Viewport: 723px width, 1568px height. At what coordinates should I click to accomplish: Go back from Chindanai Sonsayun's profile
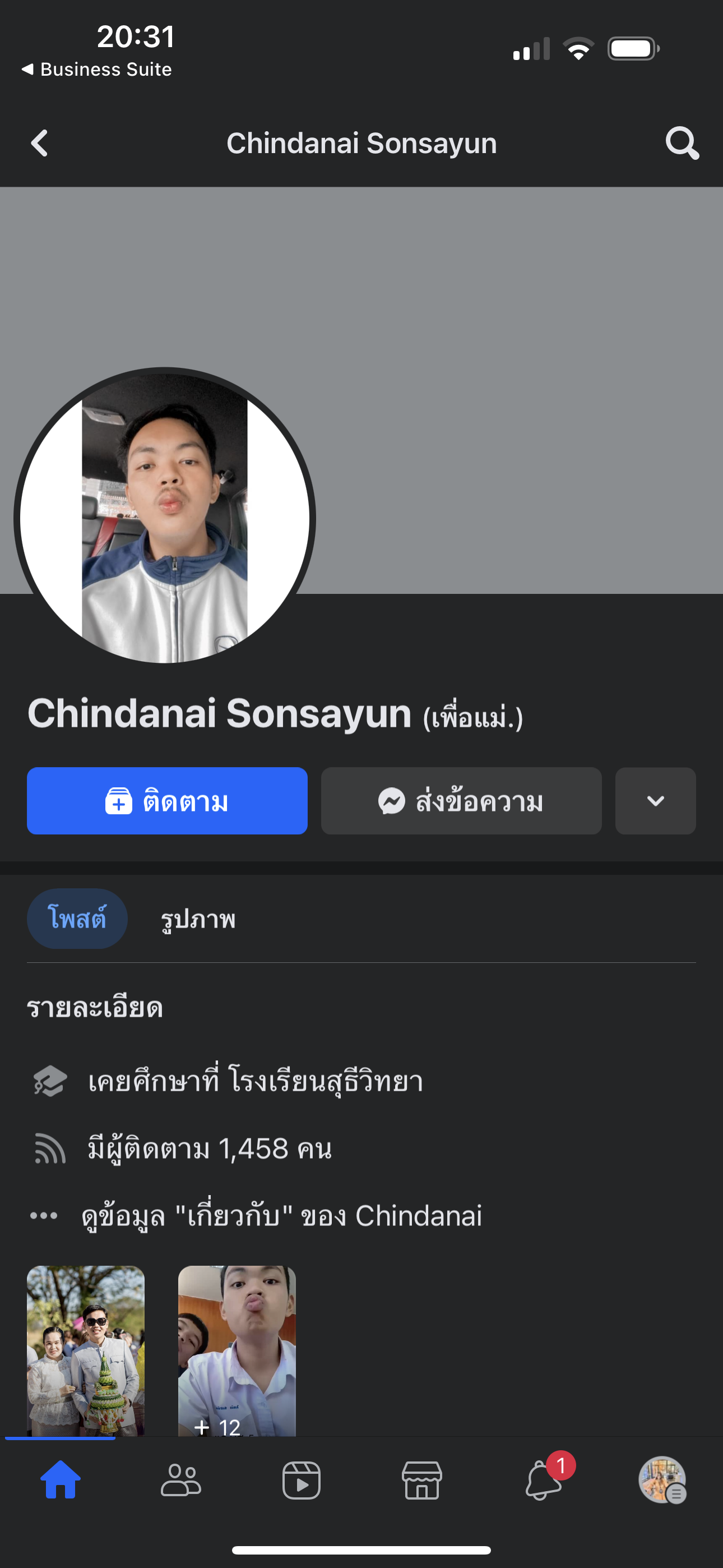point(40,144)
